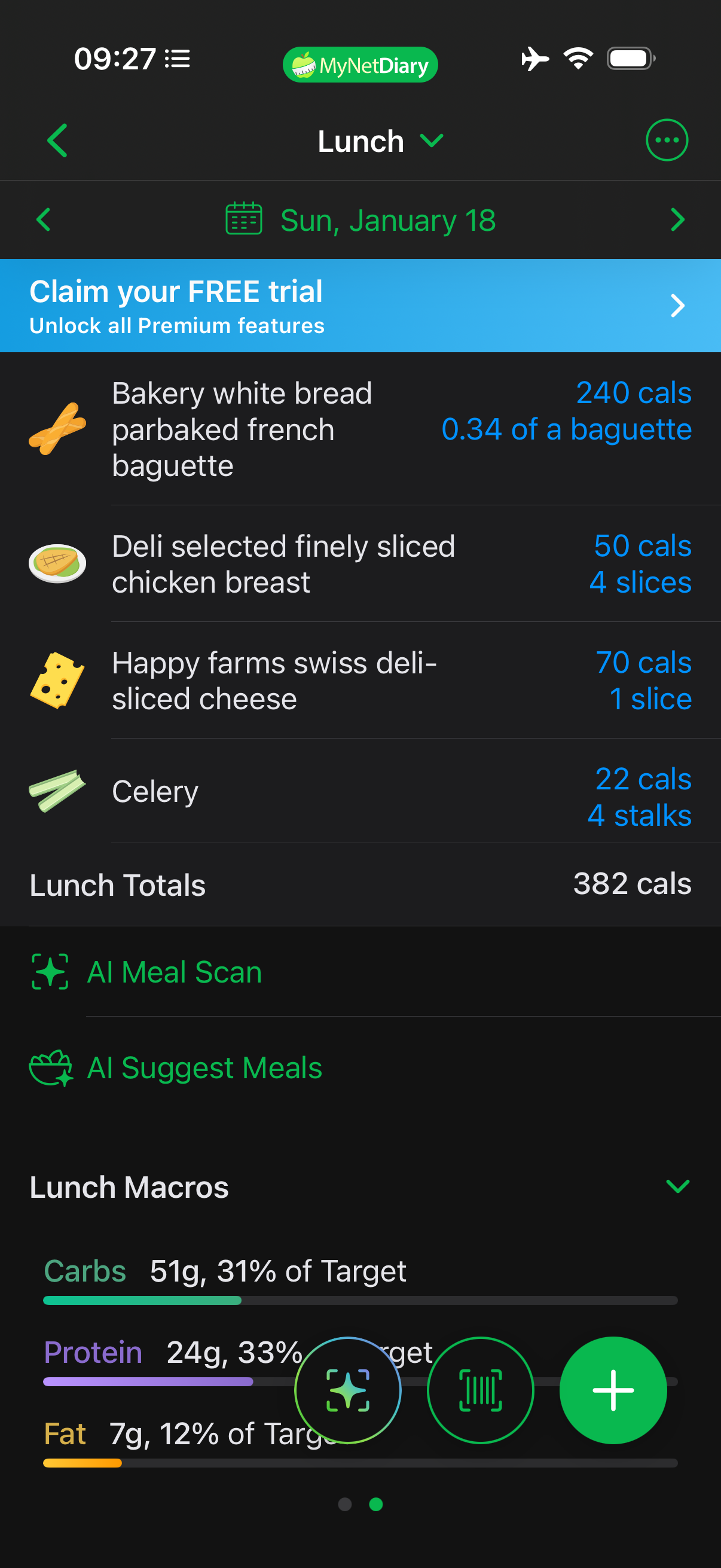Open the Lunch meal dropdown

coord(380,141)
